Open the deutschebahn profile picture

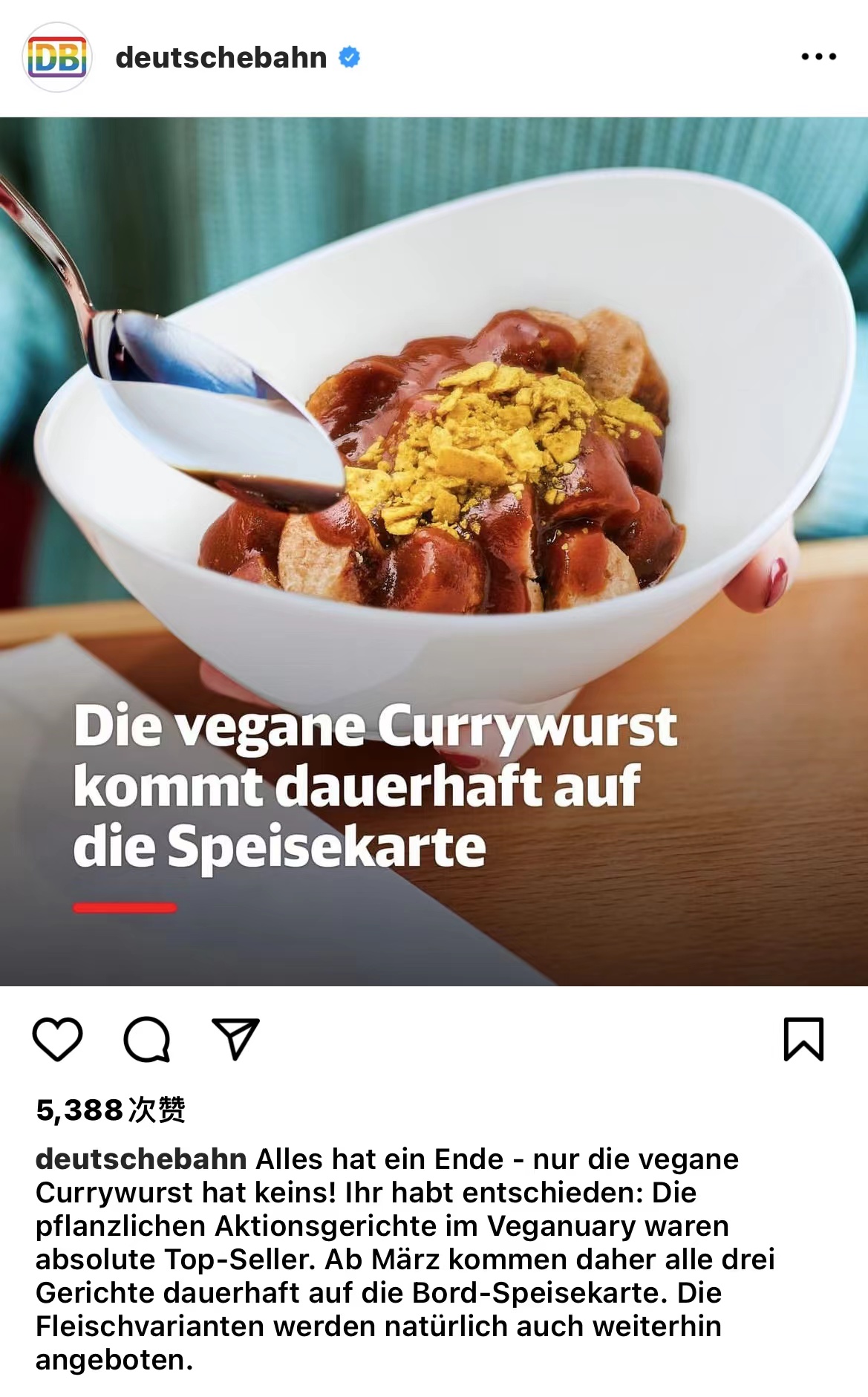pos(57,57)
